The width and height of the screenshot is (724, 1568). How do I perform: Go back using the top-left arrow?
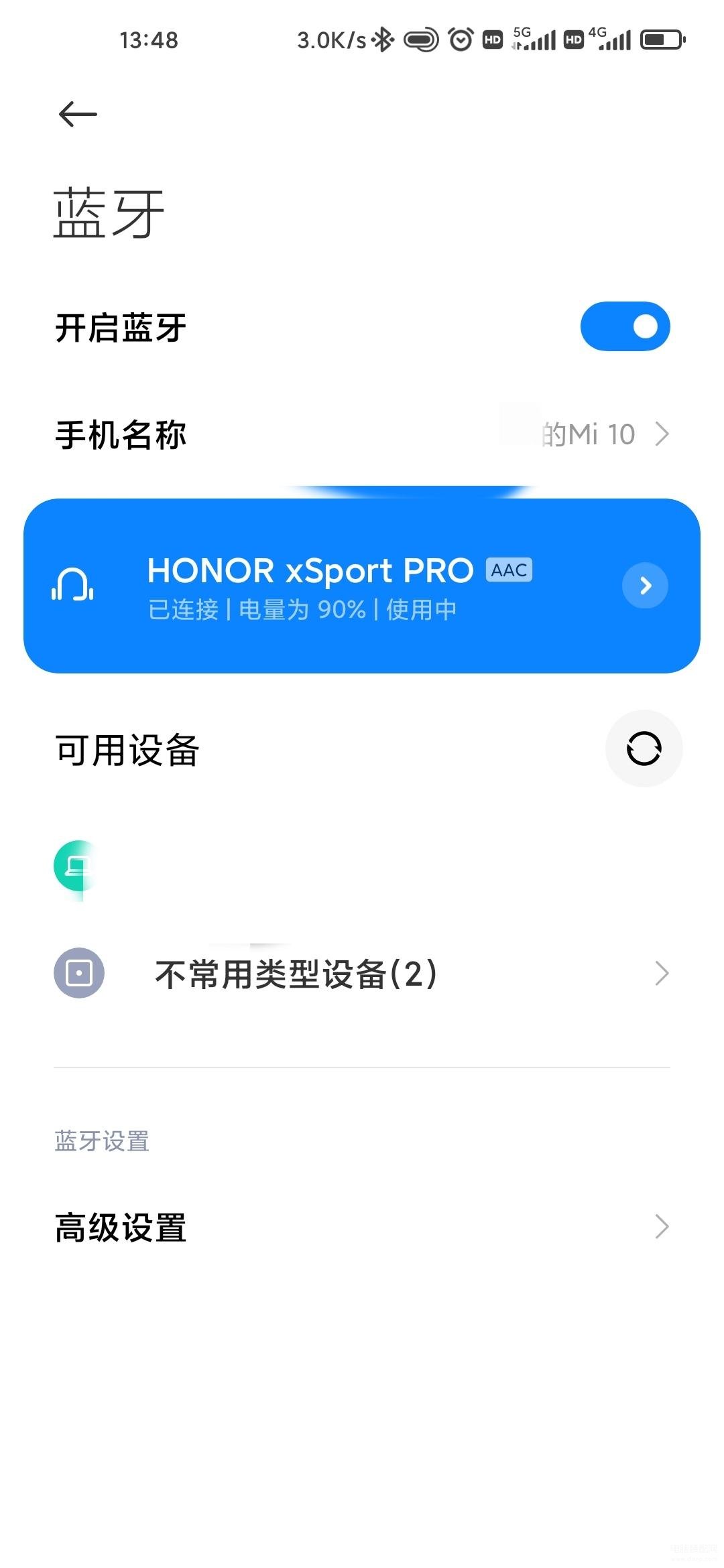click(x=78, y=114)
